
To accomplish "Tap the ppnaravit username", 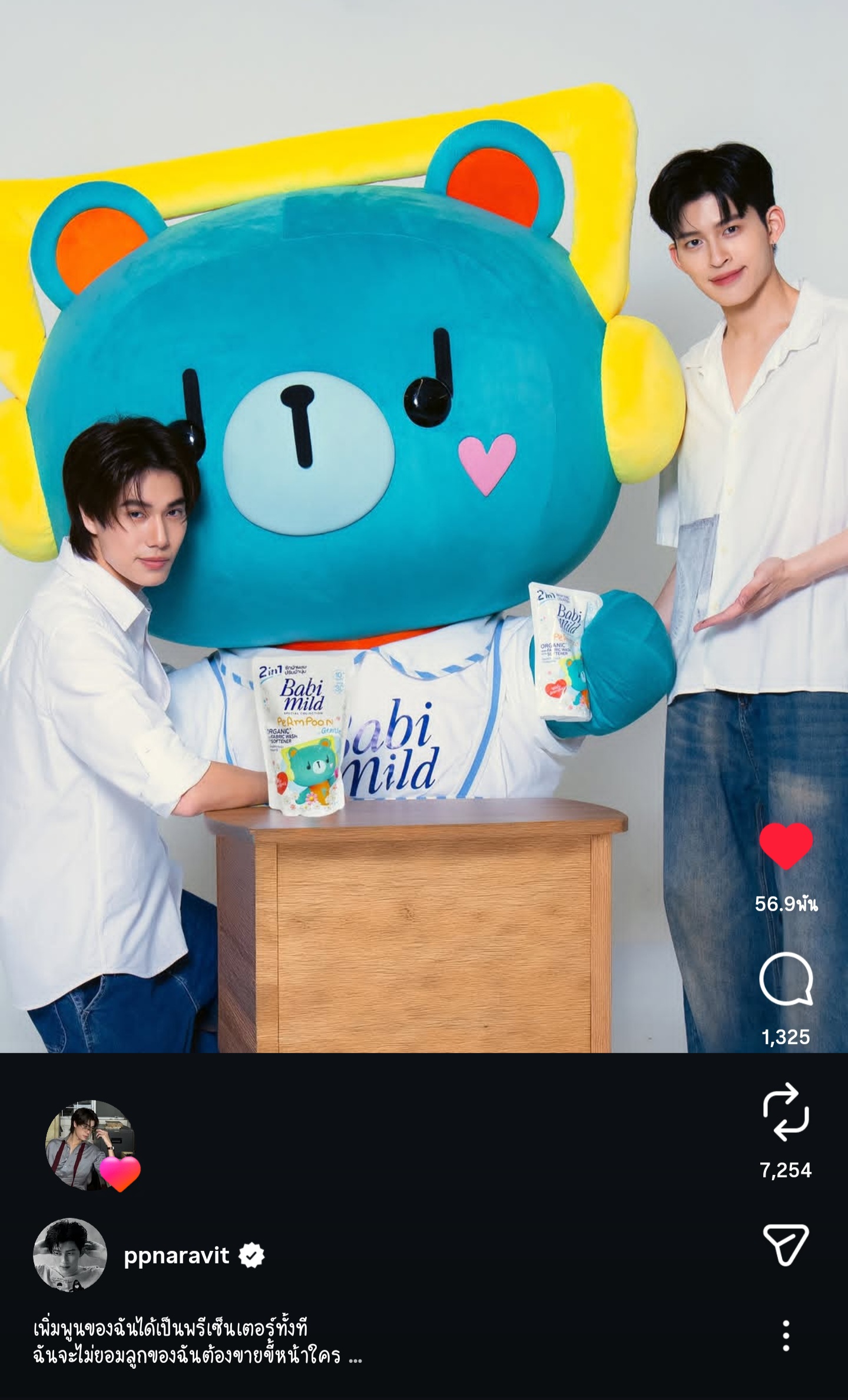I will point(176,1255).
